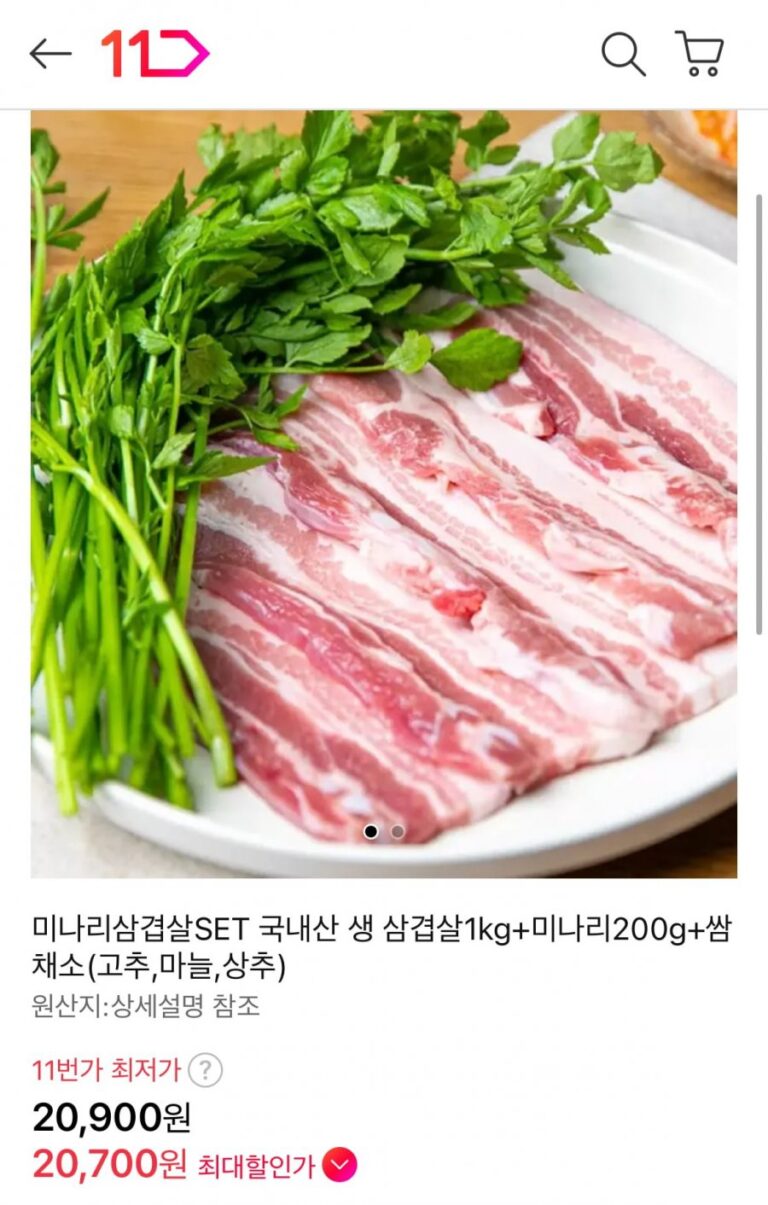Expand the 최대할인가 discount details
The height and width of the screenshot is (1205, 768).
point(340,1165)
